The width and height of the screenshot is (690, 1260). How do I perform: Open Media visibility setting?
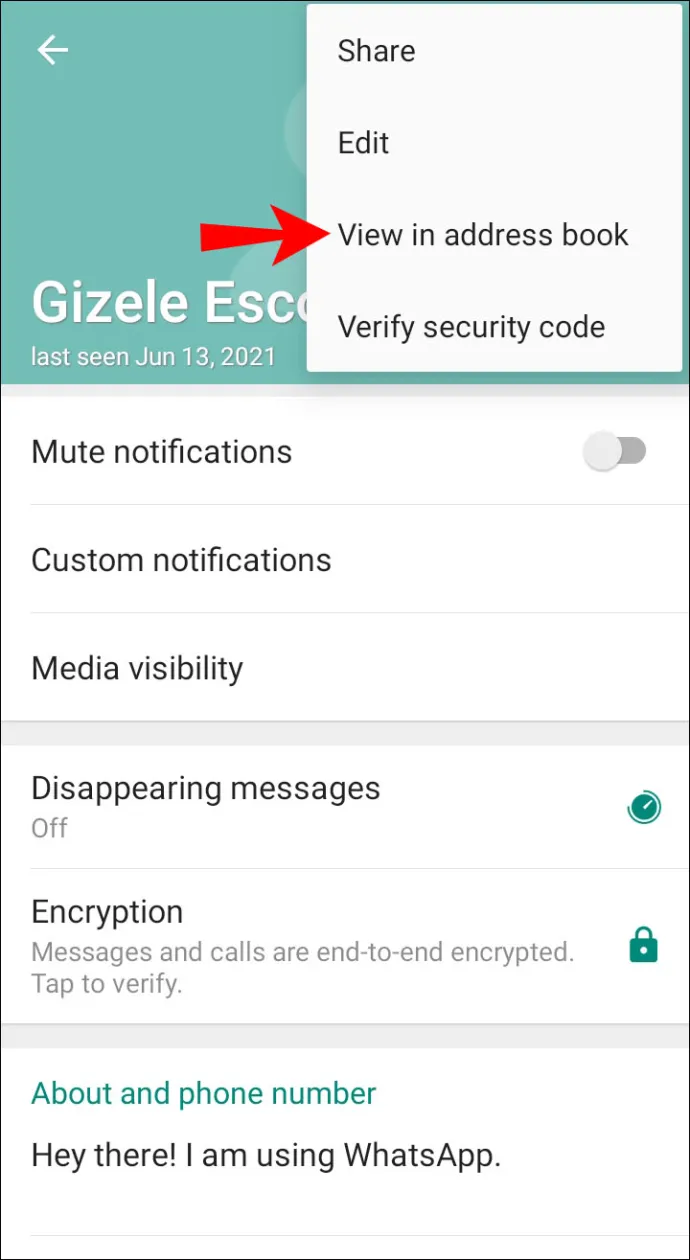[x=137, y=668]
